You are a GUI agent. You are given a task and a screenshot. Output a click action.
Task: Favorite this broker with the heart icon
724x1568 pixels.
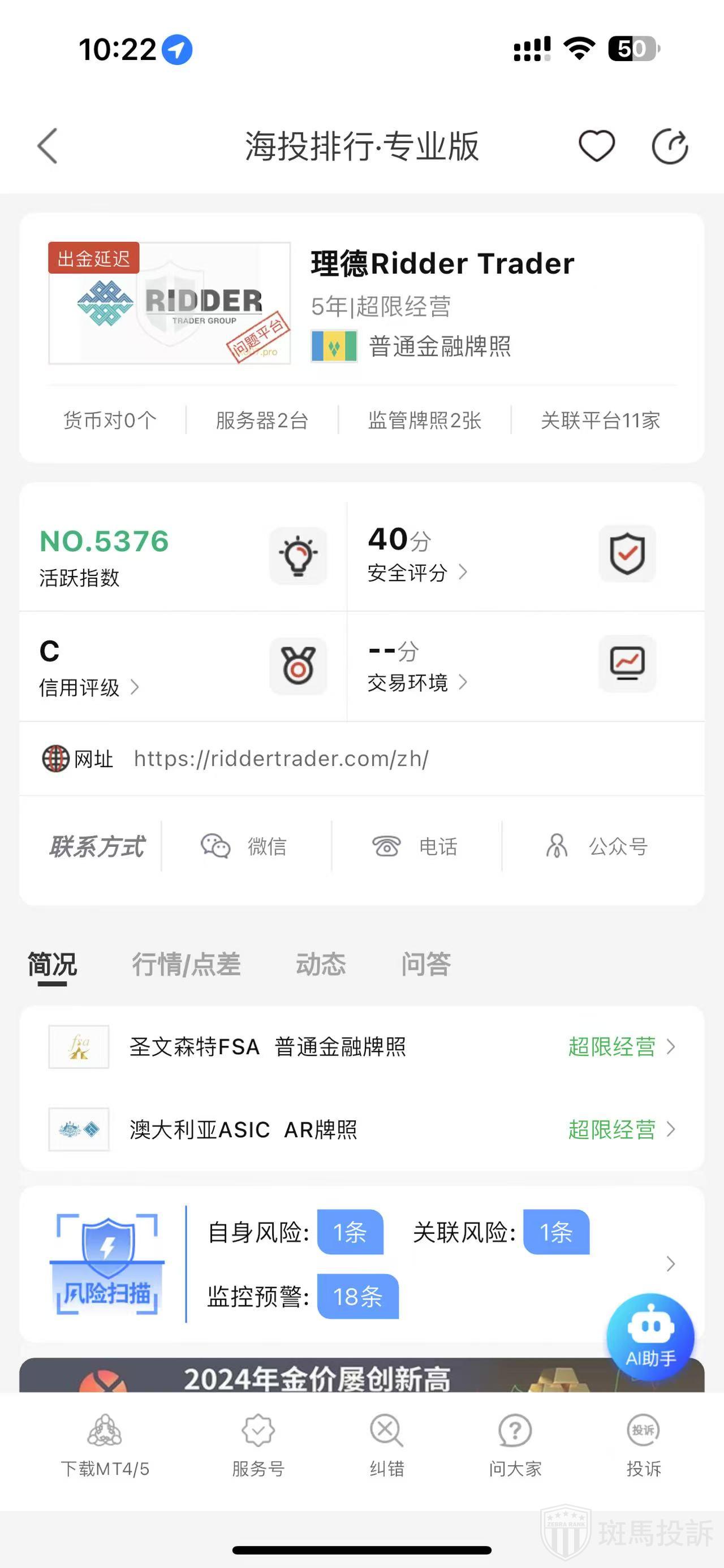coord(596,146)
